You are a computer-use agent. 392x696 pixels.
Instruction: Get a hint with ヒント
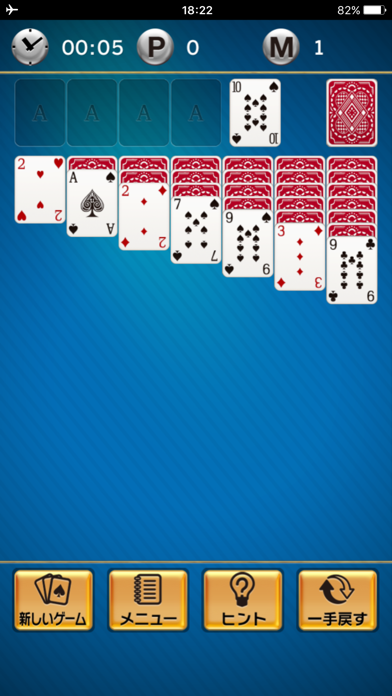pyautogui.click(x=243, y=600)
